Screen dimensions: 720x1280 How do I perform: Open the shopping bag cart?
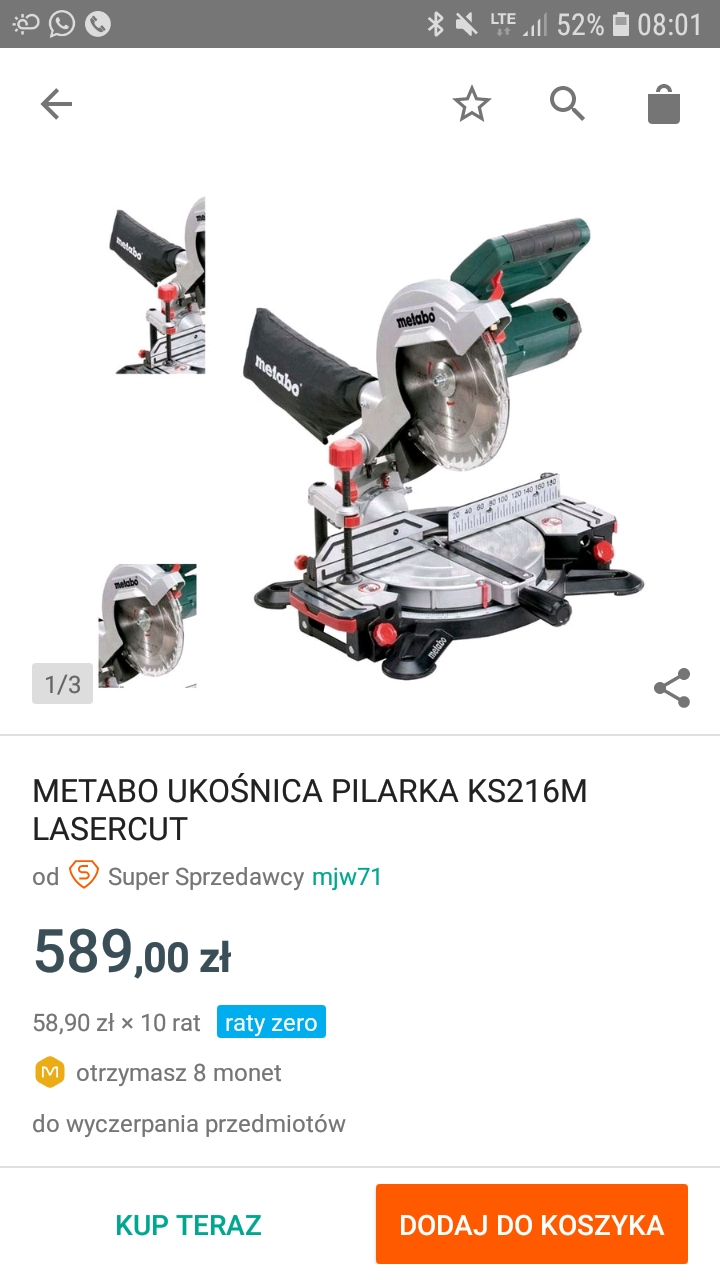click(663, 104)
